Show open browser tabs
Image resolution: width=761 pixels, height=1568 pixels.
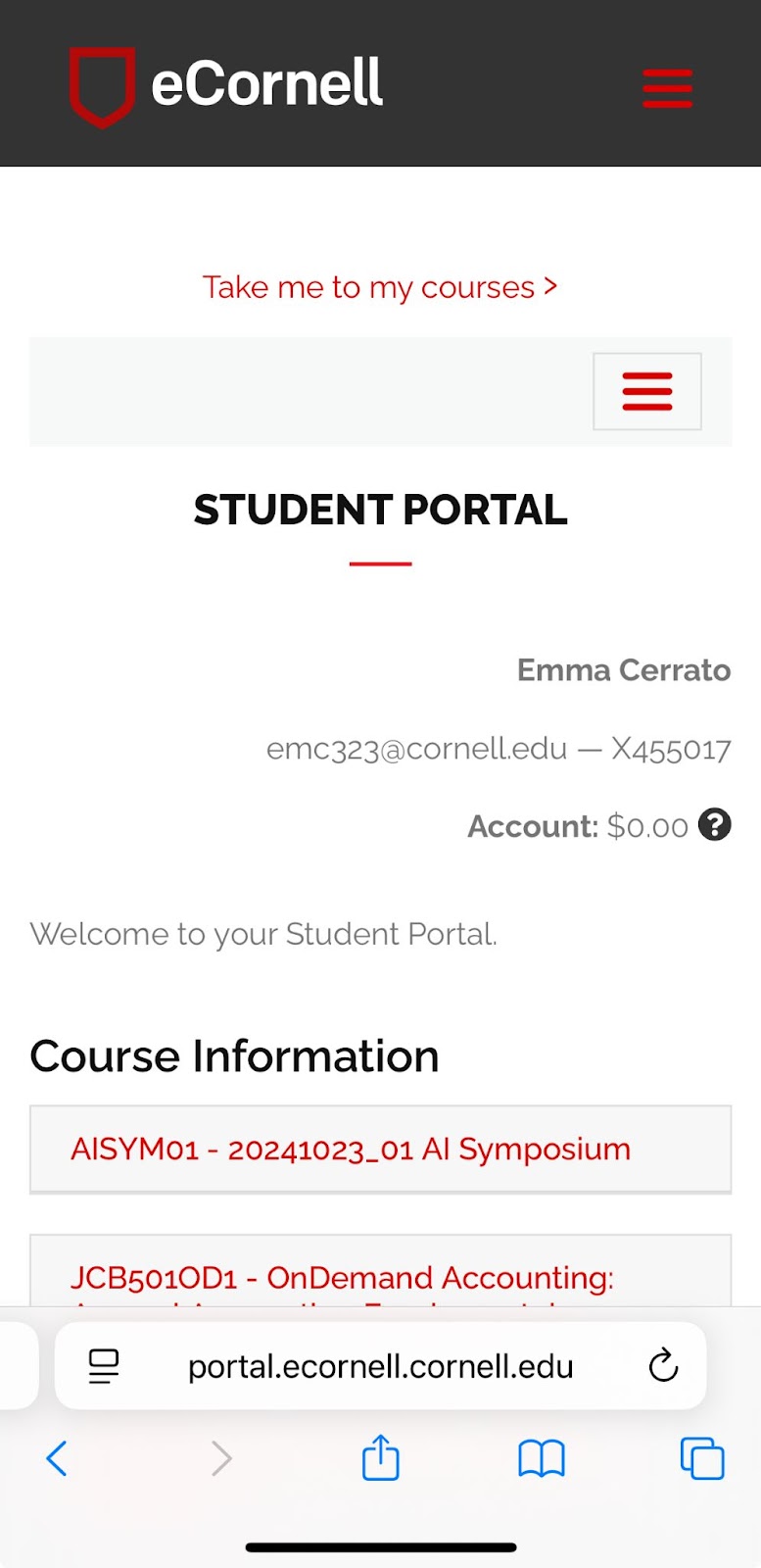[x=702, y=1458]
